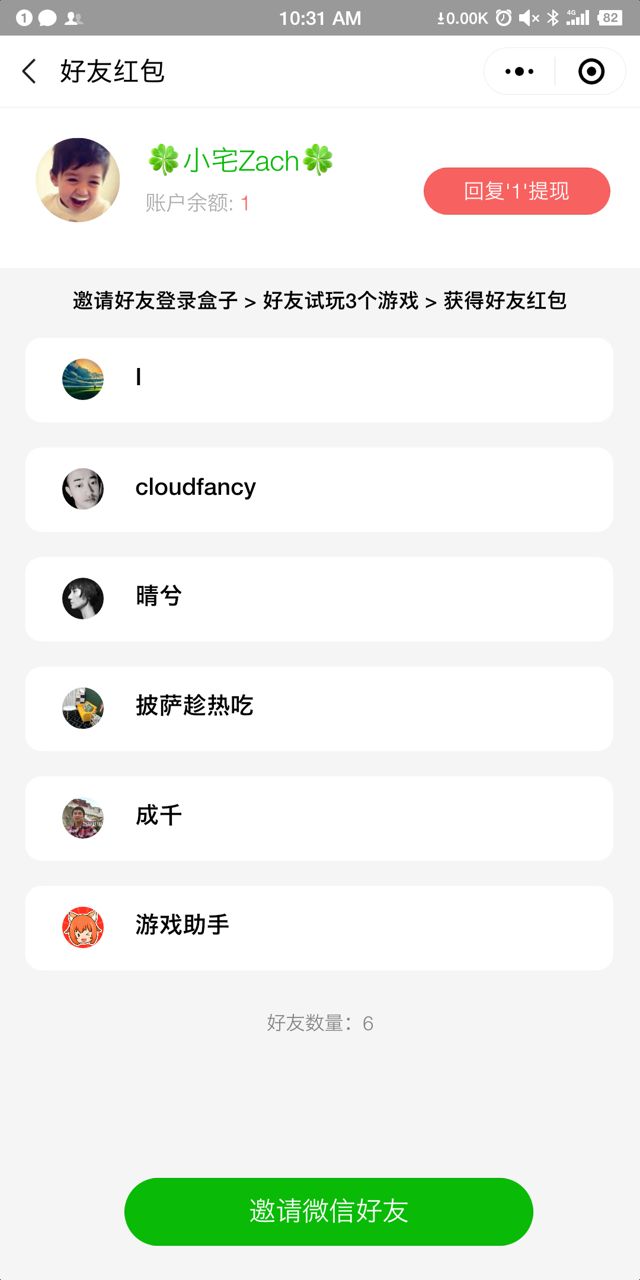Open the first friend row named l
640x1280 pixels.
coord(318,379)
